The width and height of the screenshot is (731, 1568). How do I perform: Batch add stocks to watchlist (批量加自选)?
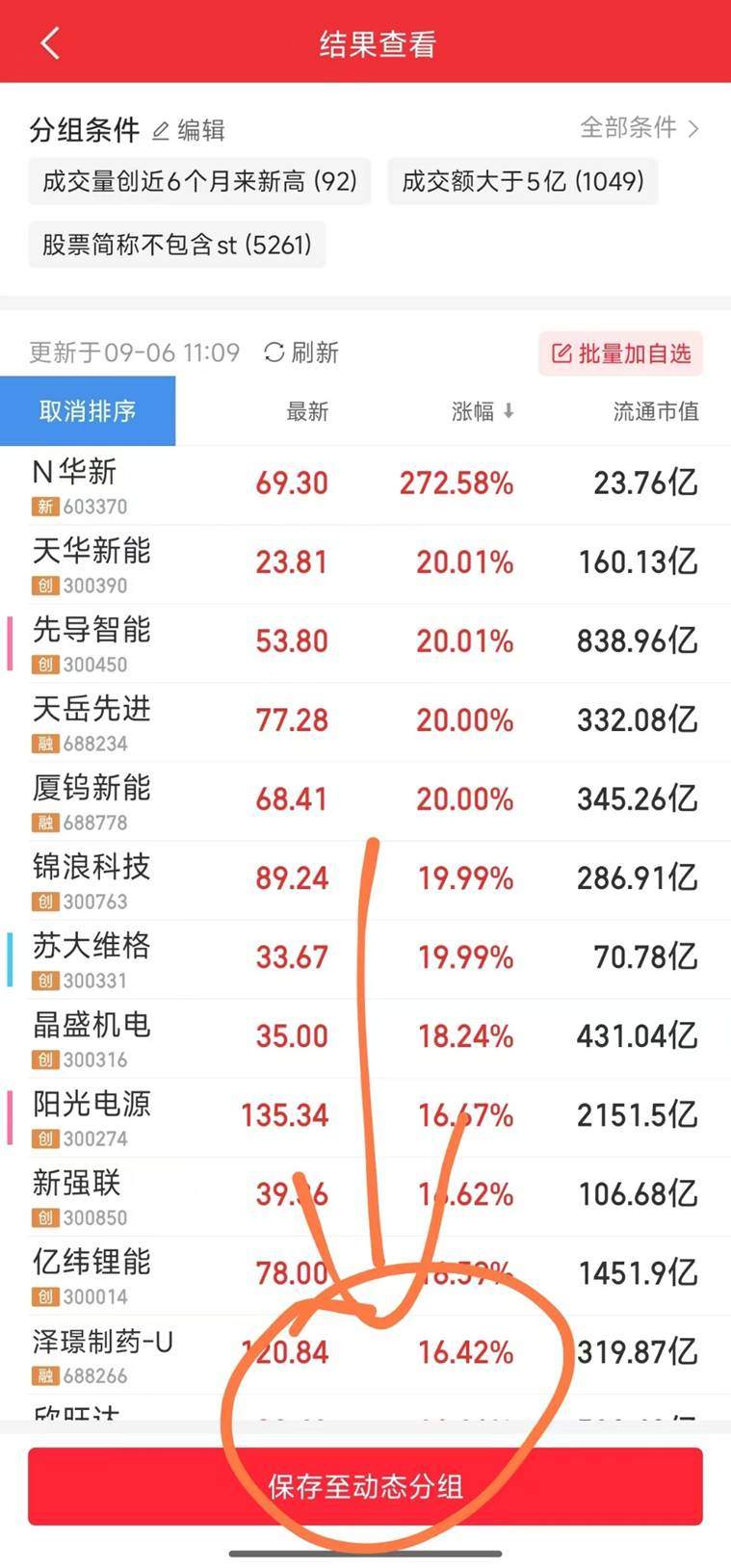(621, 353)
